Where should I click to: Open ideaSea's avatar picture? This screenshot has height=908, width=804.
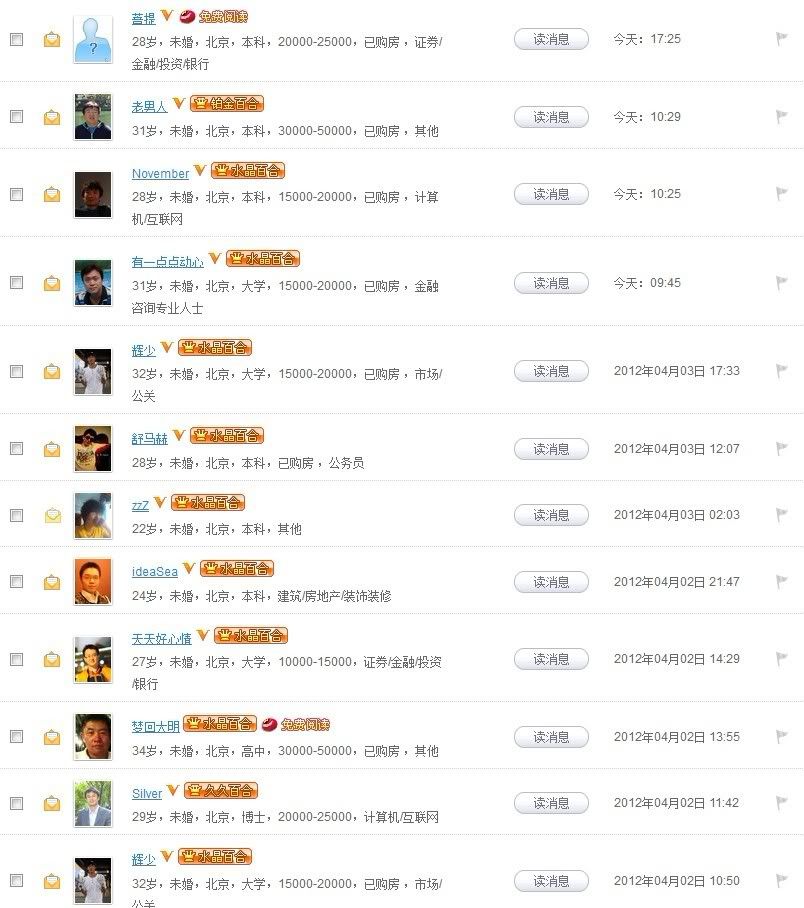click(93, 581)
